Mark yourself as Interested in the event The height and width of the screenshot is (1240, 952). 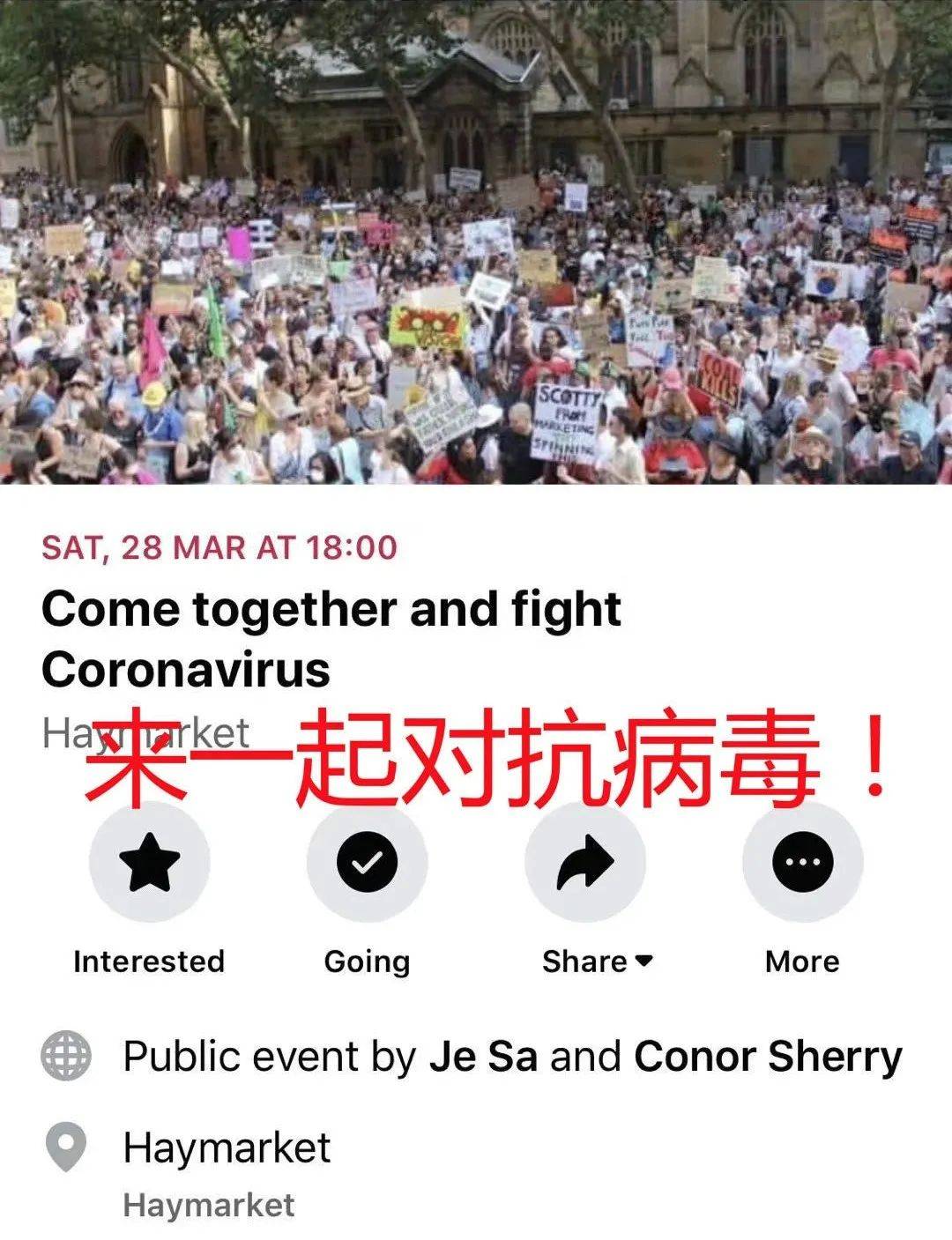(x=149, y=862)
